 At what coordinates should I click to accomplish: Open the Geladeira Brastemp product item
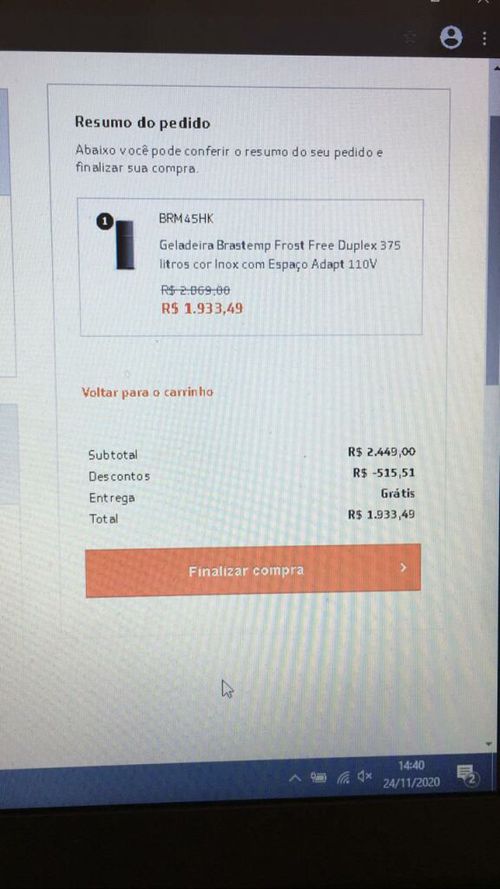(x=251, y=267)
